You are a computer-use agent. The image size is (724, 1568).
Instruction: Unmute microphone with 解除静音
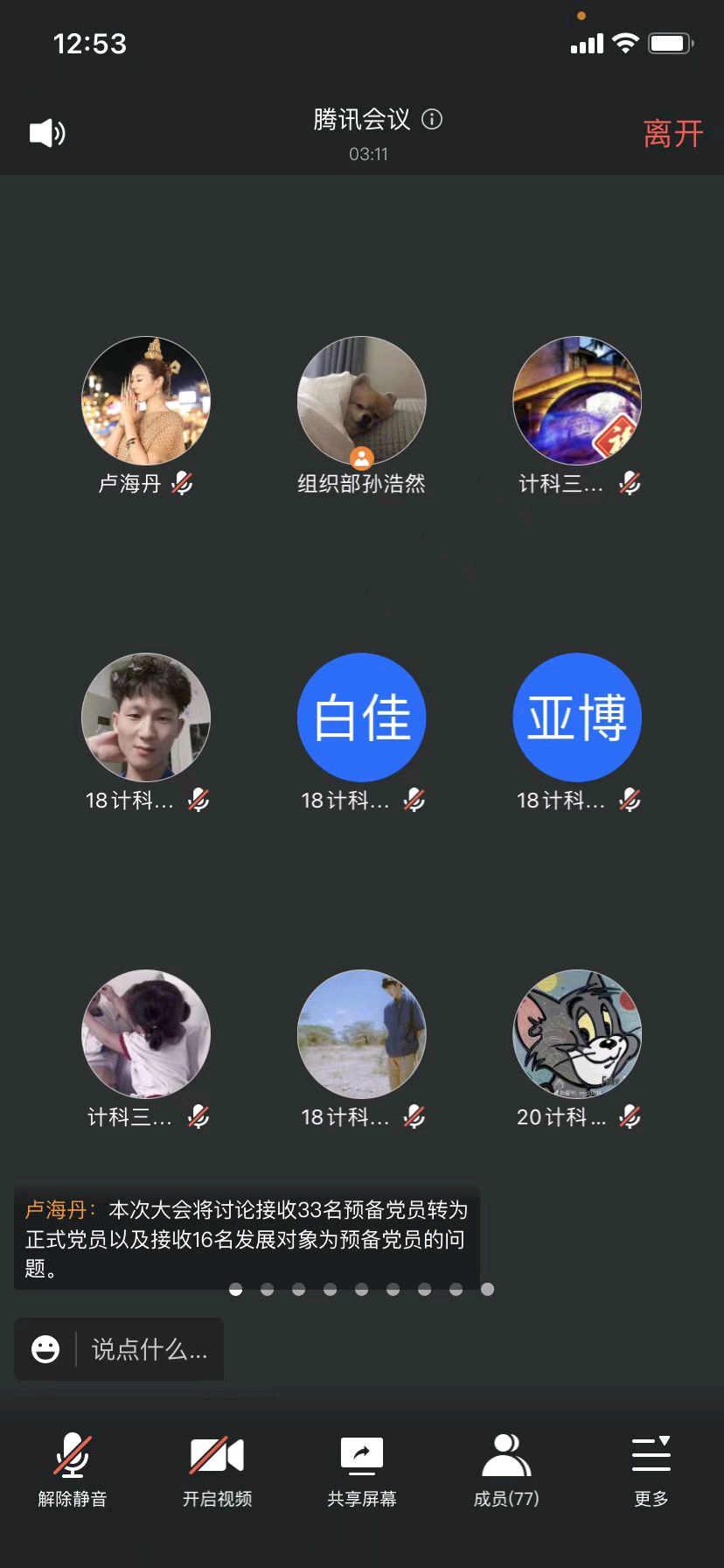[73, 1470]
